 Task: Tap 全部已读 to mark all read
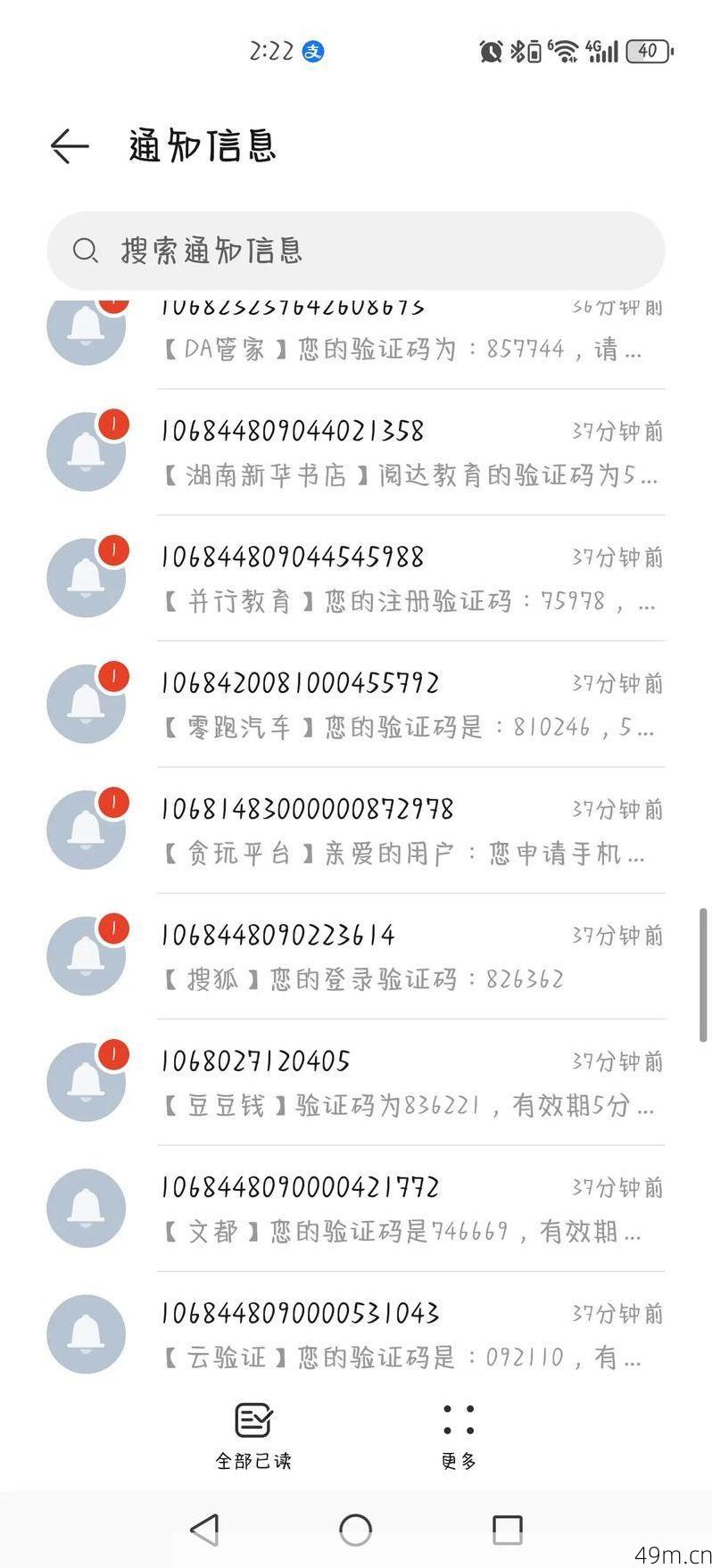click(254, 1436)
